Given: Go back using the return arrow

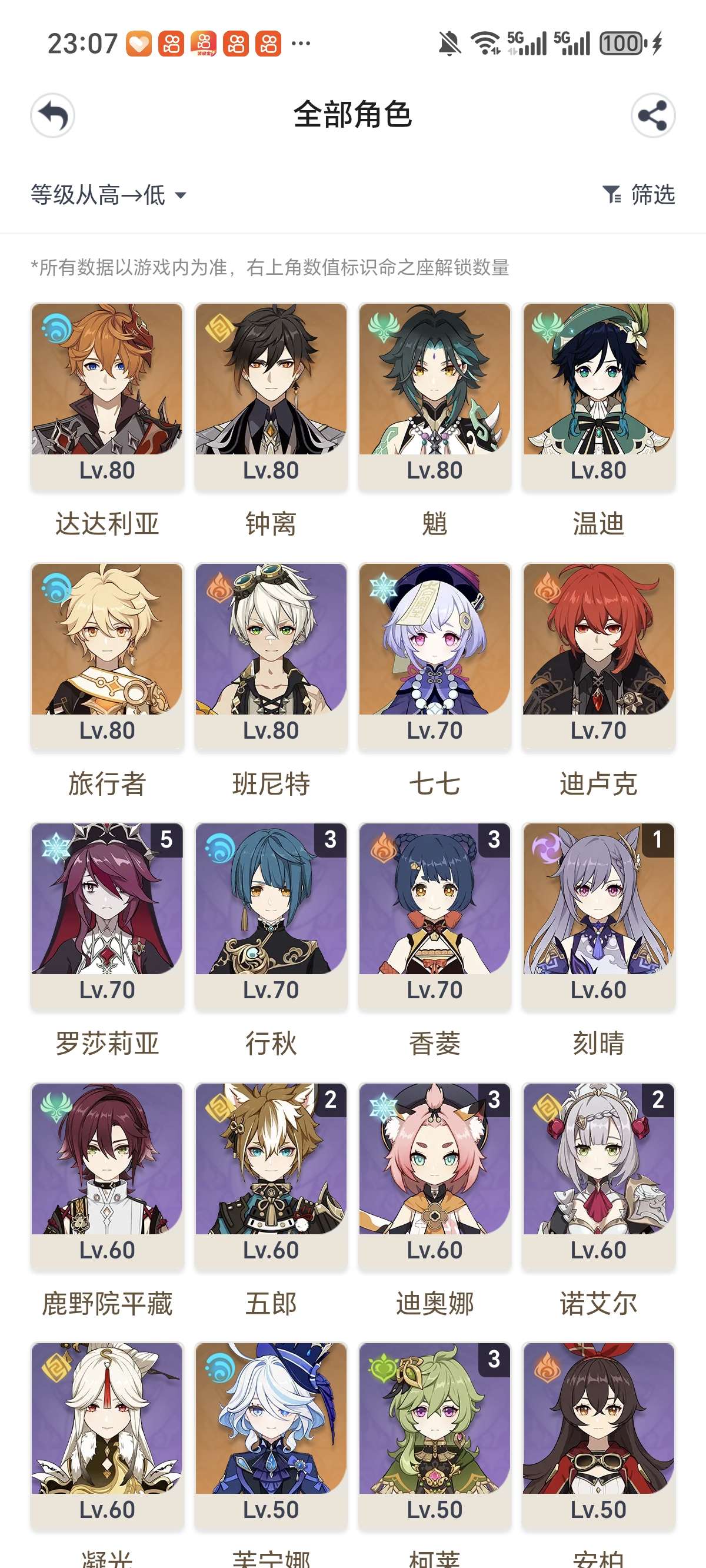Looking at the screenshot, I should [53, 115].
